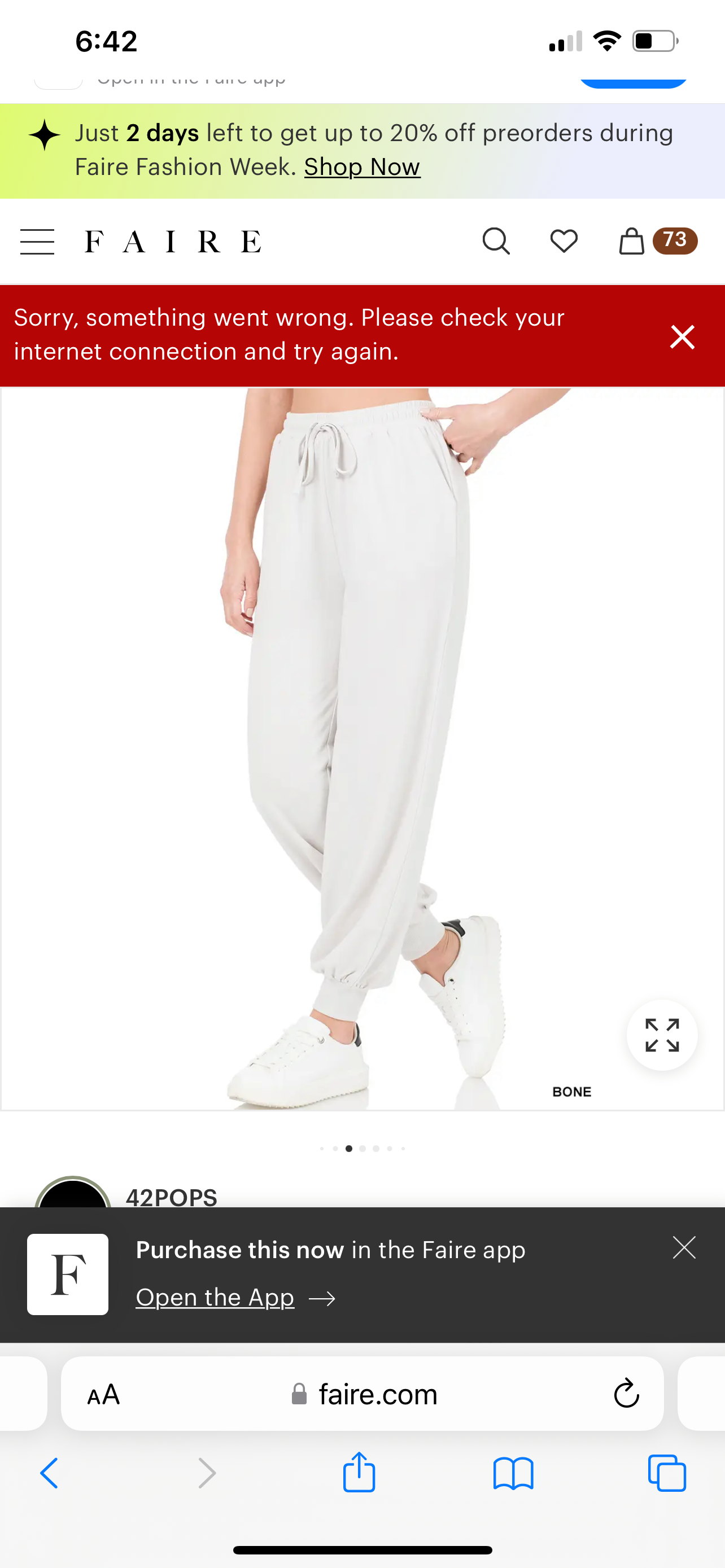
Task: Open the hamburger menu
Action: pos(37,242)
